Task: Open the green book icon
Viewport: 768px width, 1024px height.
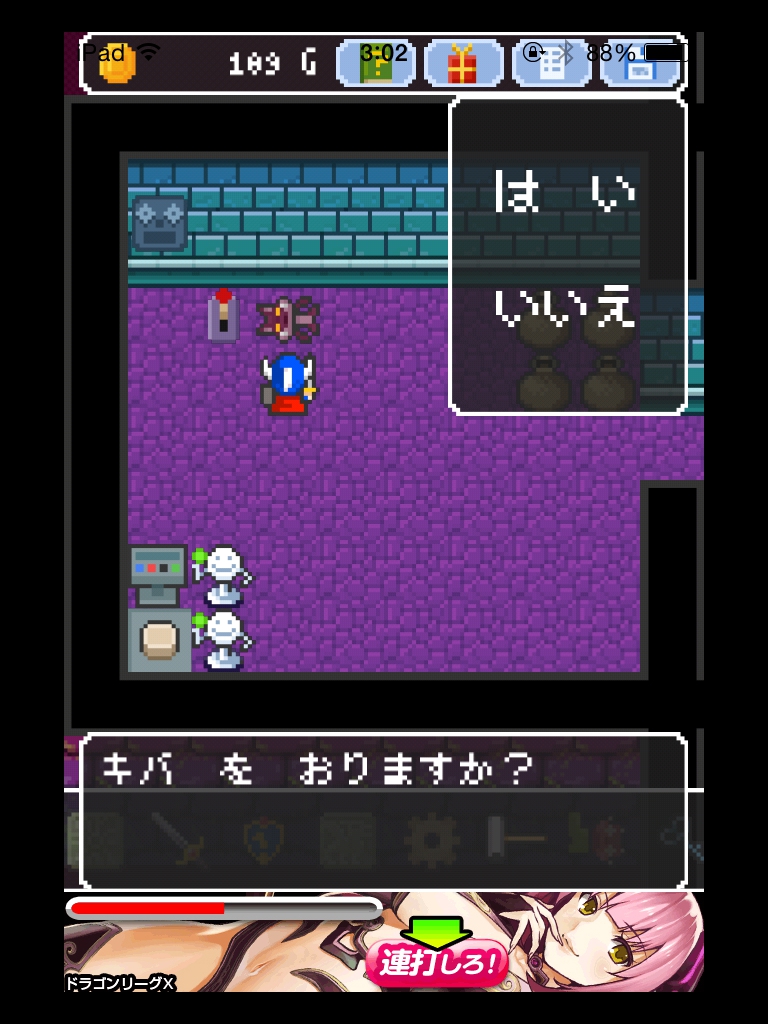Action: pos(376,64)
